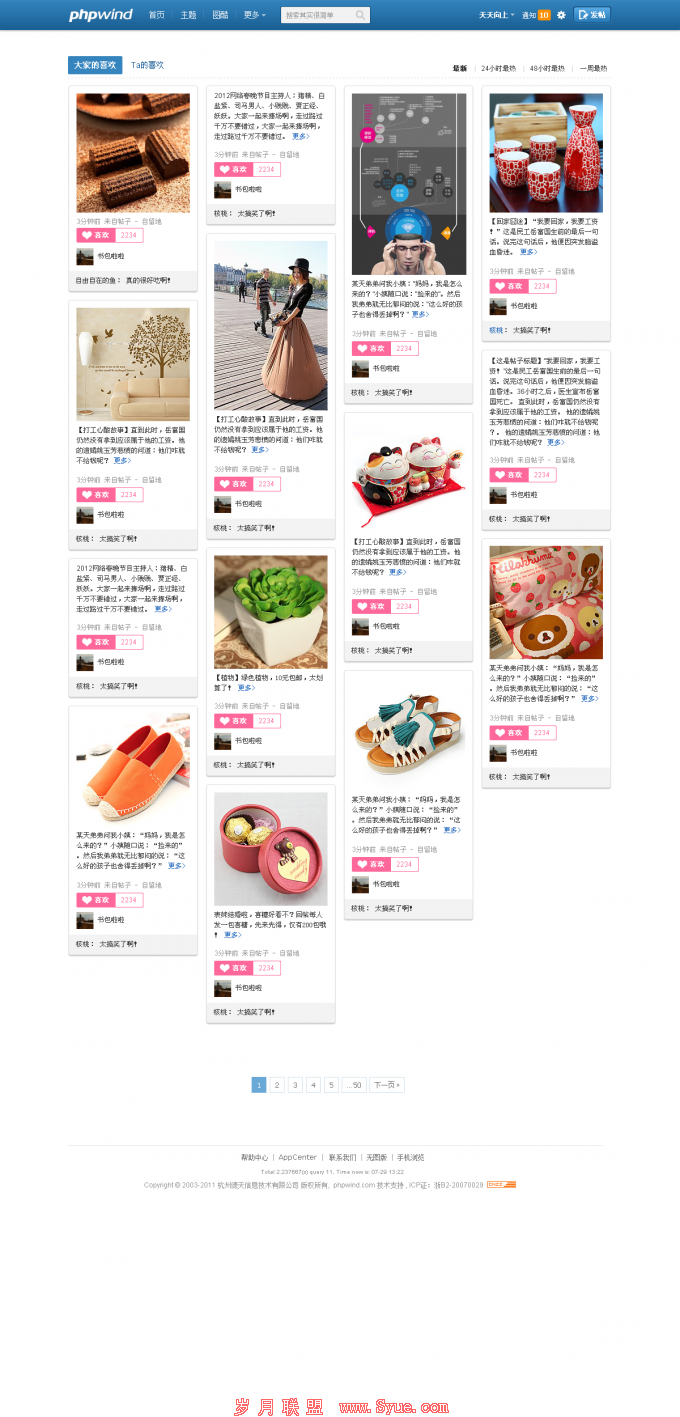Image resolution: width=680 pixels, height=1417 pixels.
Task: Open the 图酷 nav item
Action: (220, 15)
